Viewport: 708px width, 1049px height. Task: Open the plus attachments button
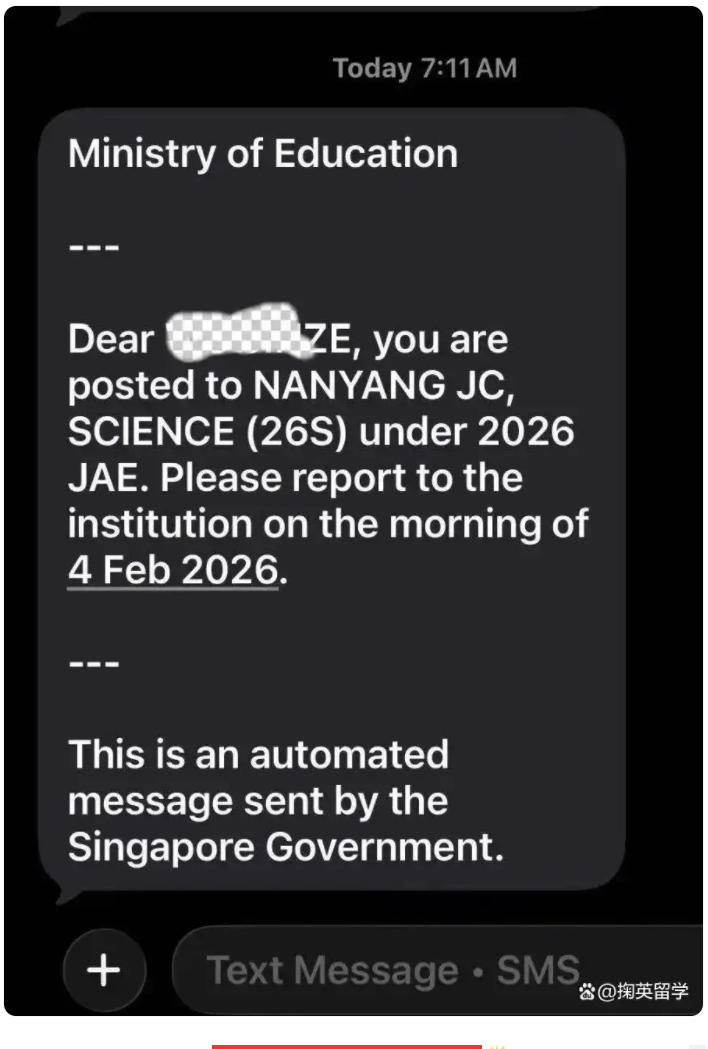104,970
